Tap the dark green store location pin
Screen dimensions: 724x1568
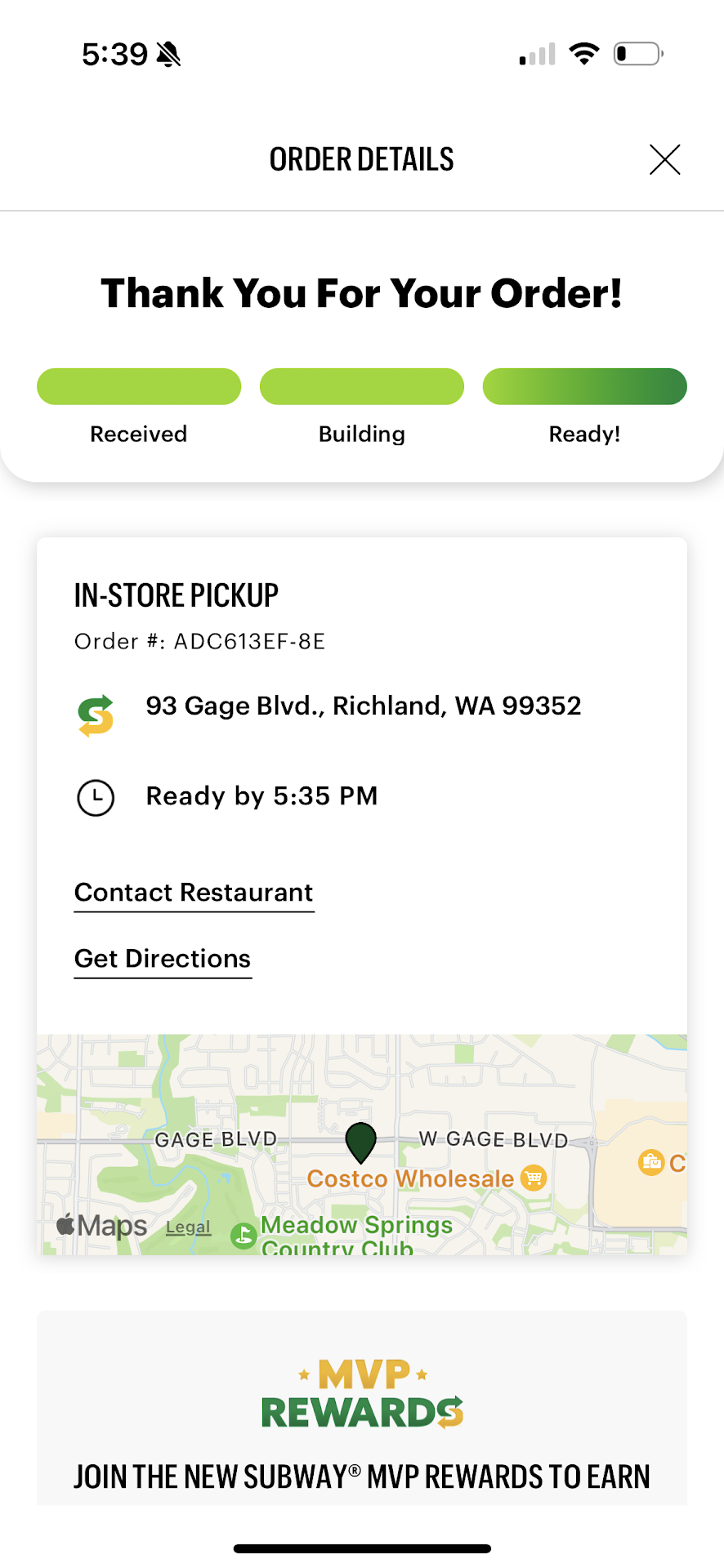click(x=360, y=1142)
